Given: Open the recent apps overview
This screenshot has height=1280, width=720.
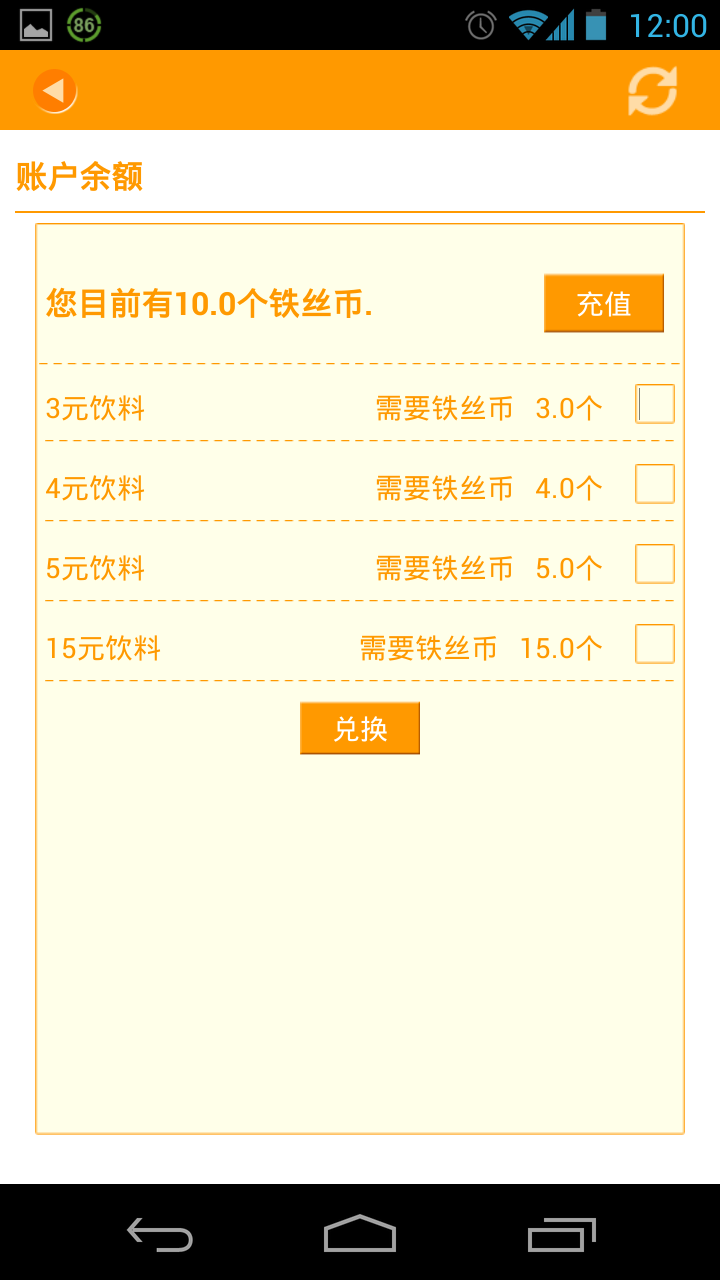Looking at the screenshot, I should click(561, 1233).
